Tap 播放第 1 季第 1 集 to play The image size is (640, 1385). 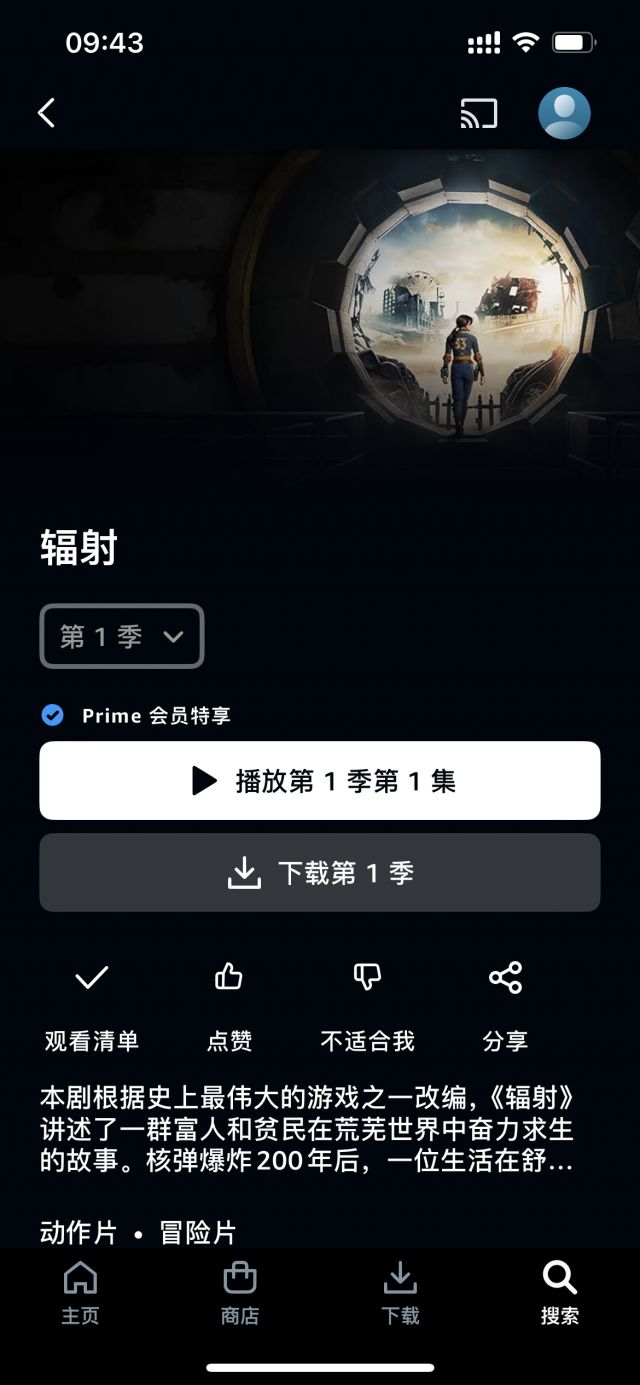coord(320,781)
